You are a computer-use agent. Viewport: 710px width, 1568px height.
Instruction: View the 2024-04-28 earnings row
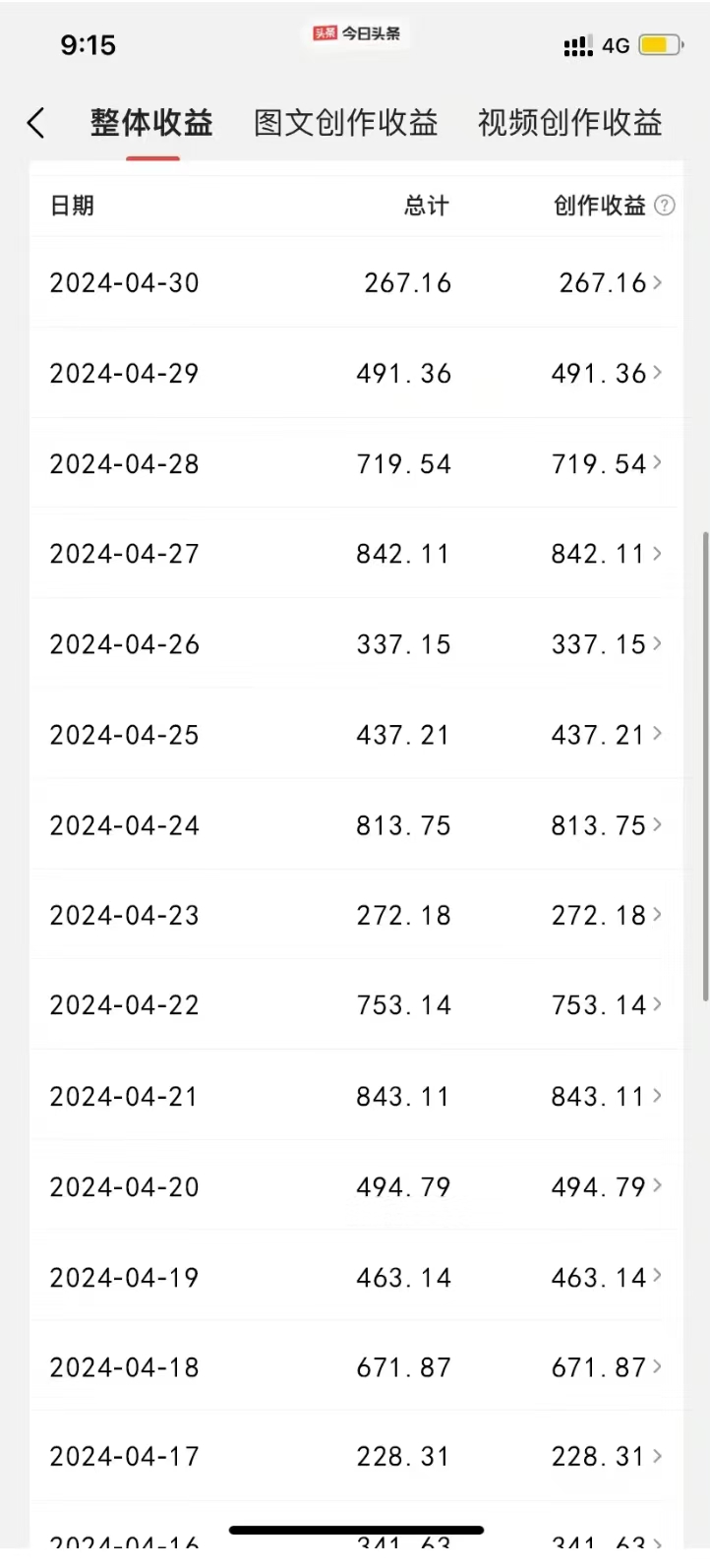pos(356,463)
